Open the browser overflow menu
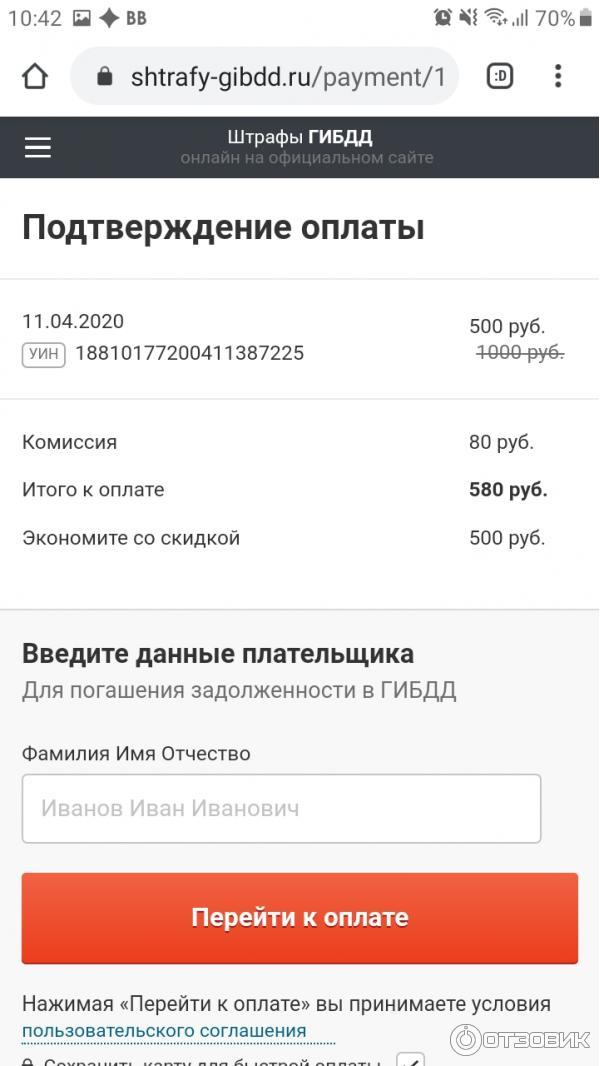 pyautogui.click(x=558, y=76)
